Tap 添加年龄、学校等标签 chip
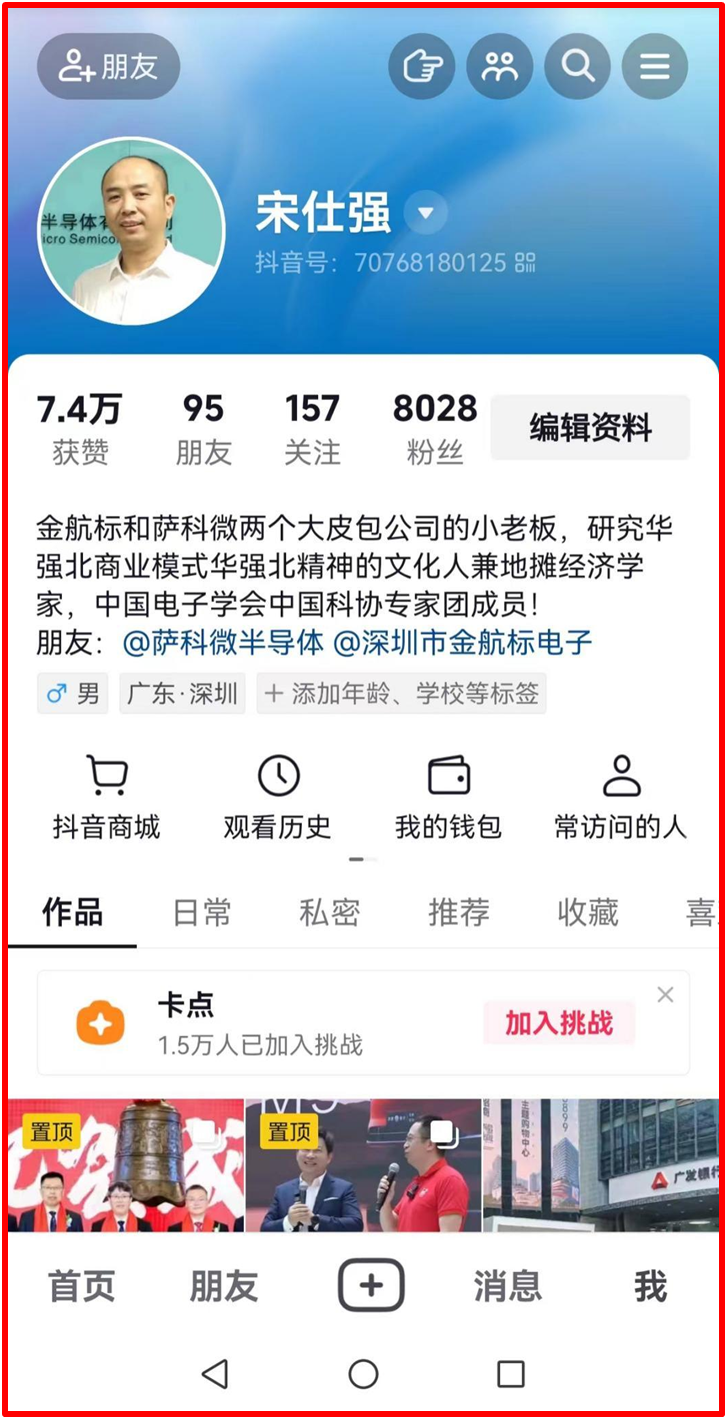 tap(401, 693)
